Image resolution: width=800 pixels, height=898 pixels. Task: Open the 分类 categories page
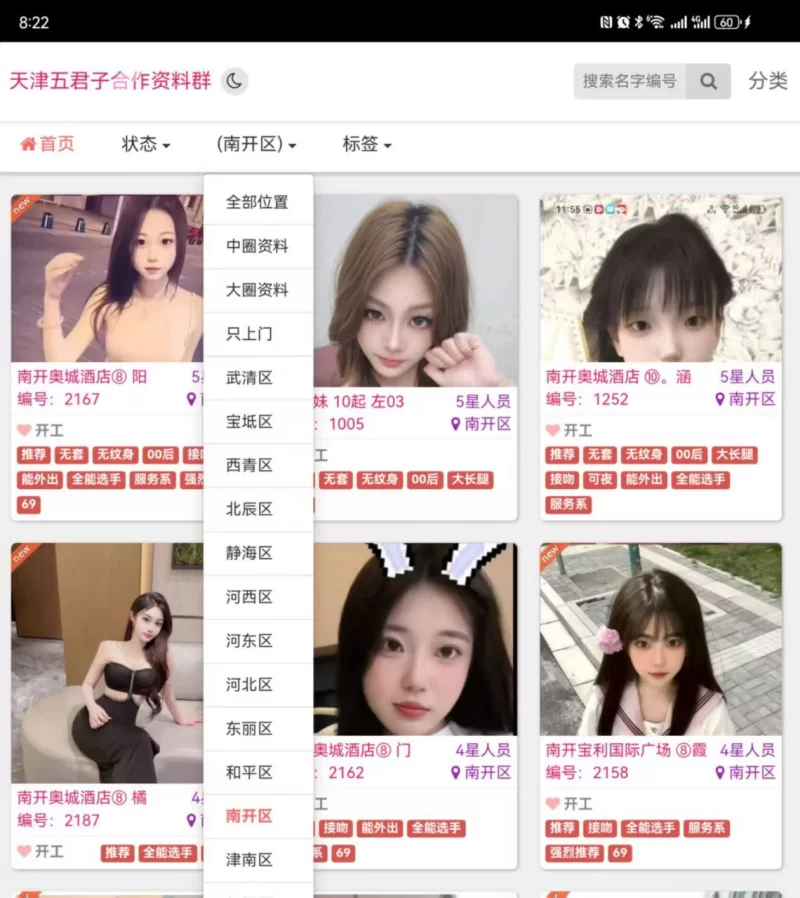click(767, 81)
